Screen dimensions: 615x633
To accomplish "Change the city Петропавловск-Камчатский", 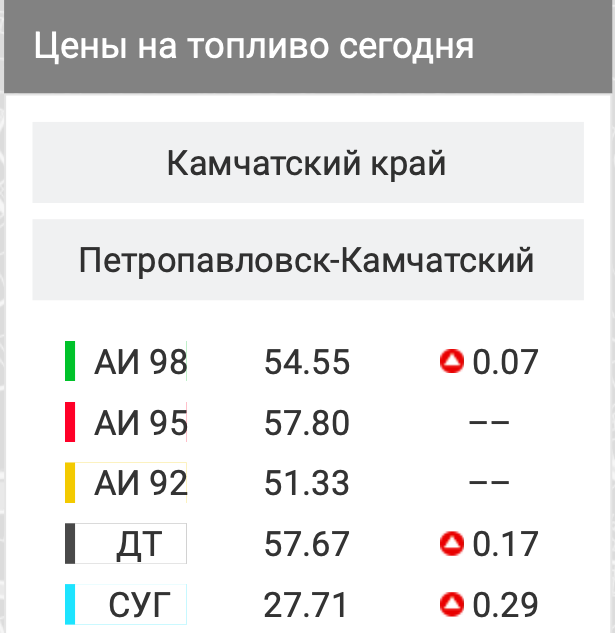I will [307, 261].
